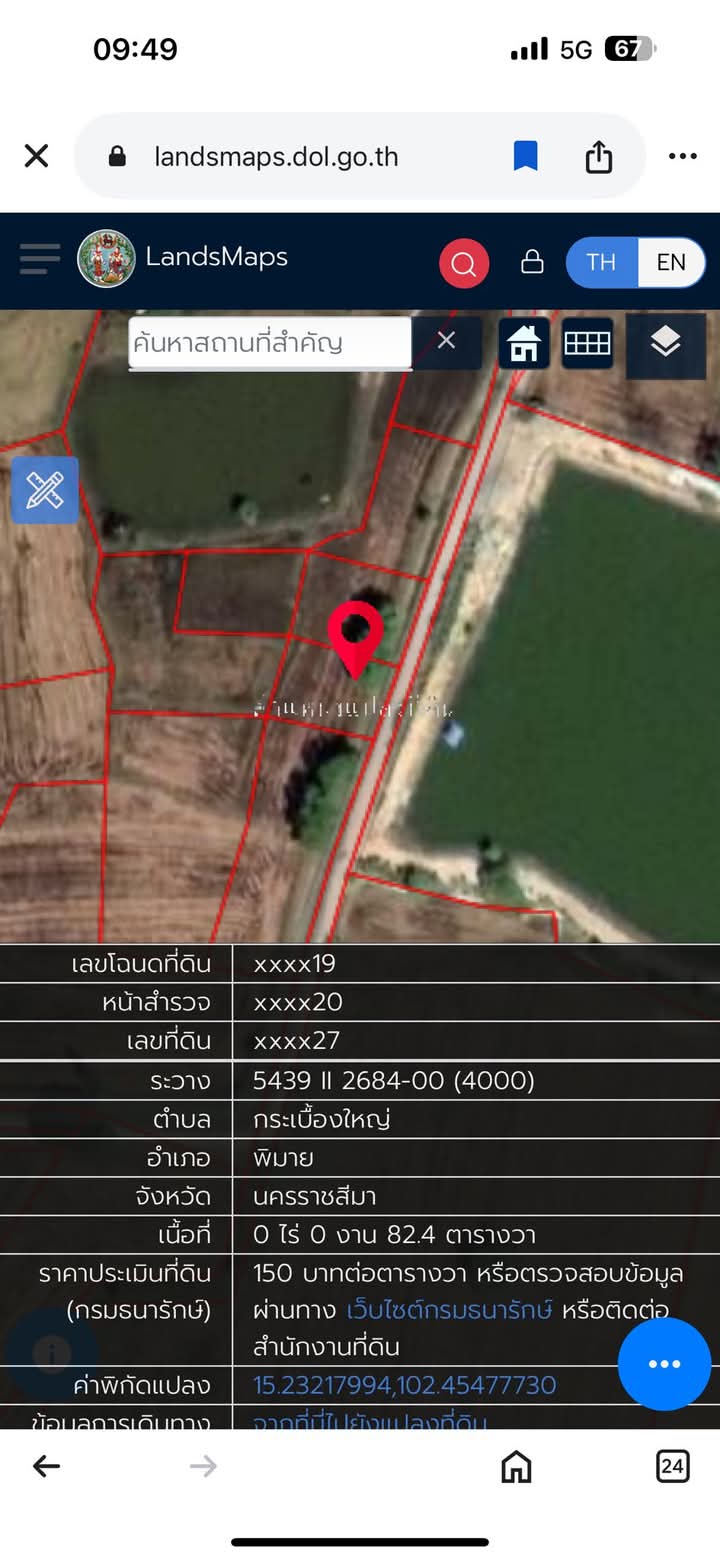
Task: Close the in-app browser page
Action: pyautogui.click(x=37, y=156)
